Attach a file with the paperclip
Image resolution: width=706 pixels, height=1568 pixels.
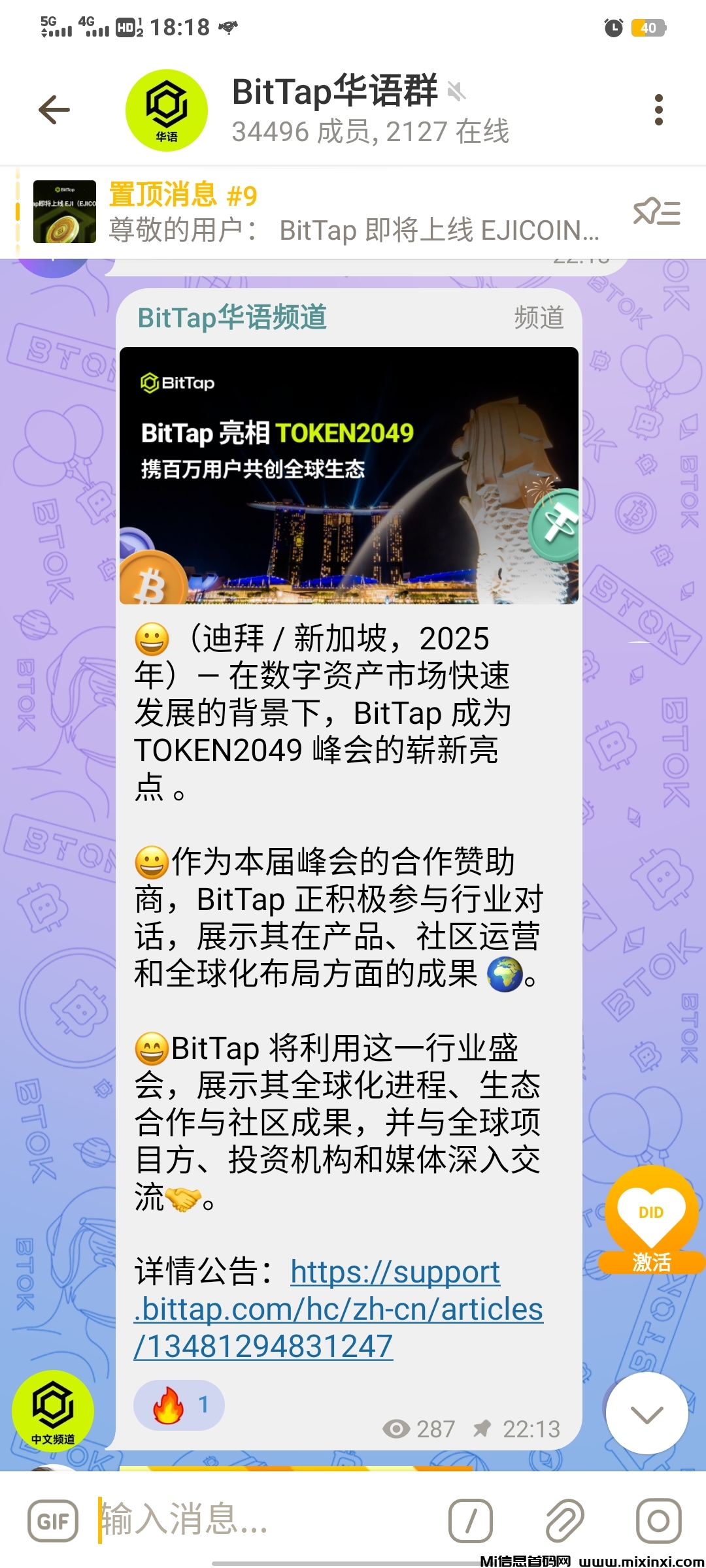[564, 1521]
